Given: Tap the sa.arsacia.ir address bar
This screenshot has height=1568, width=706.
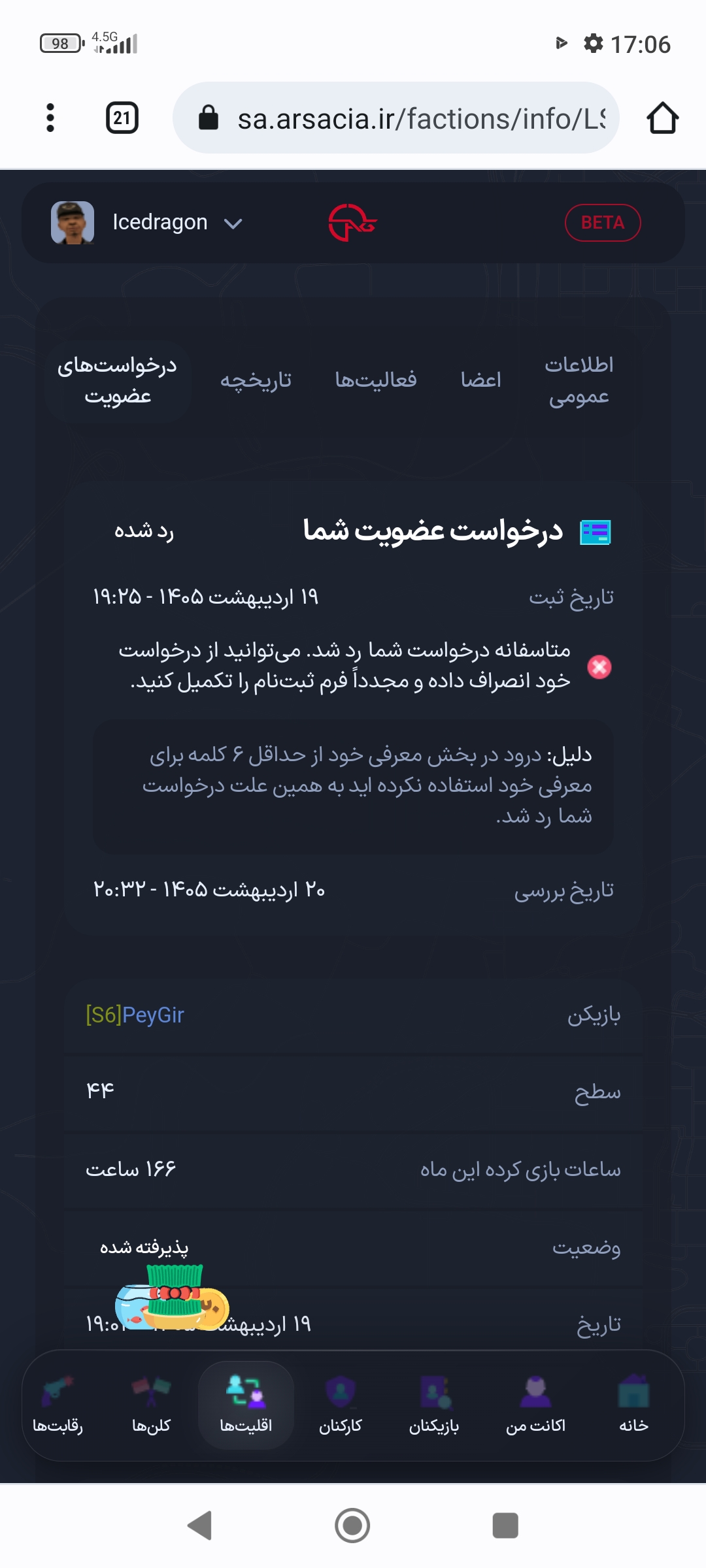Looking at the screenshot, I should [396, 118].
